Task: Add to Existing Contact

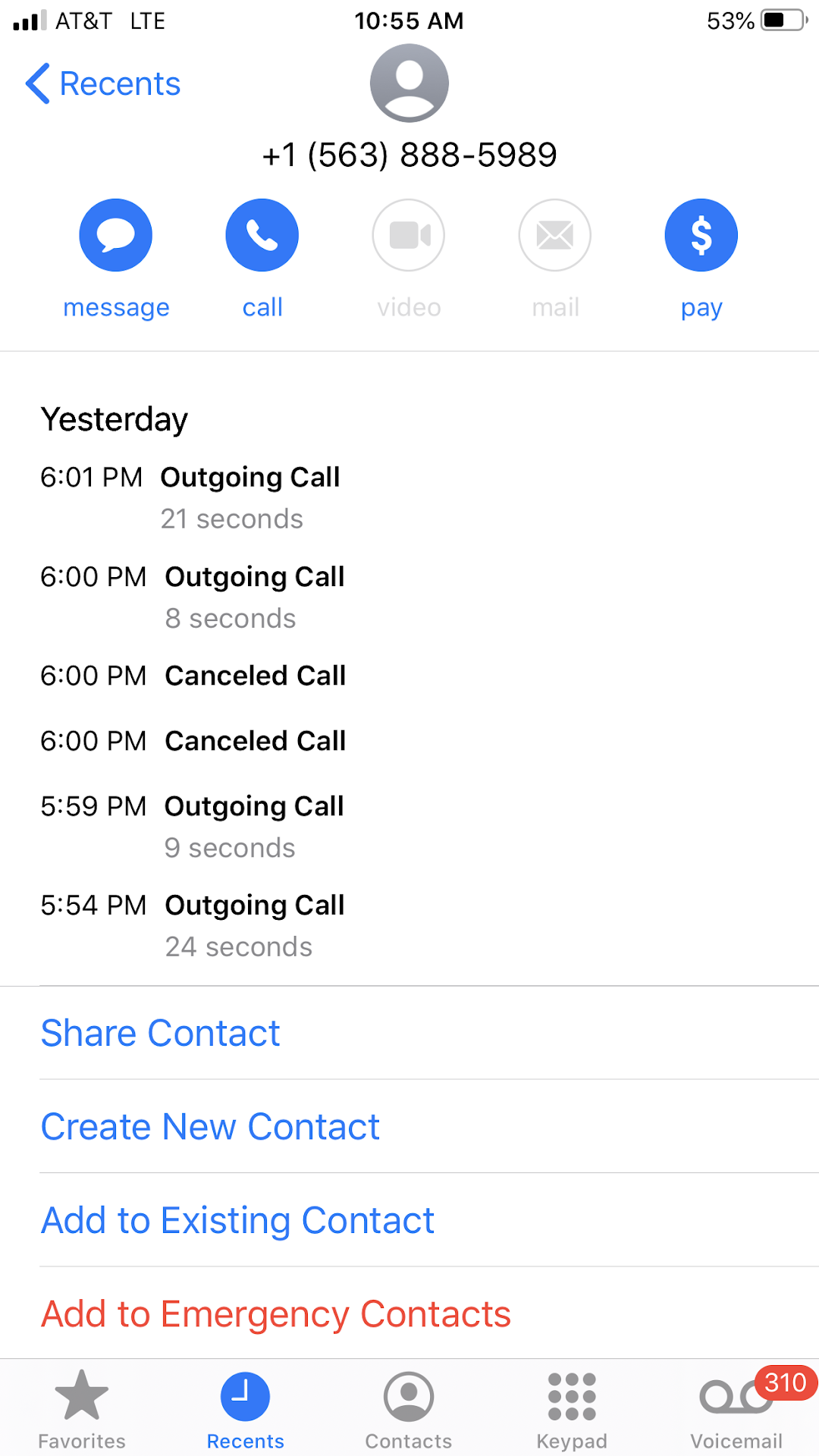Action: click(x=237, y=1220)
